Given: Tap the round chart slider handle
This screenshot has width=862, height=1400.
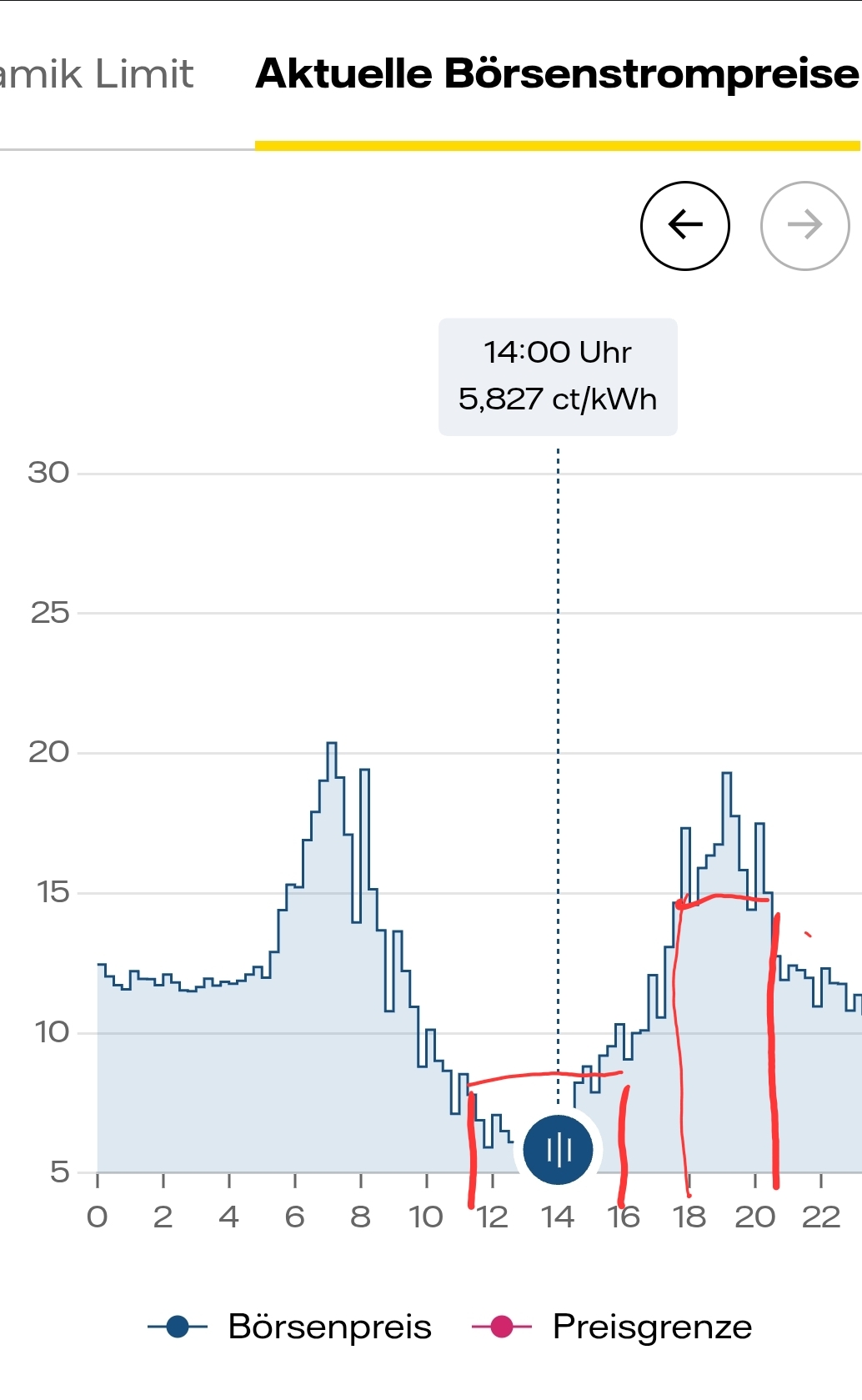Looking at the screenshot, I should tap(558, 1150).
